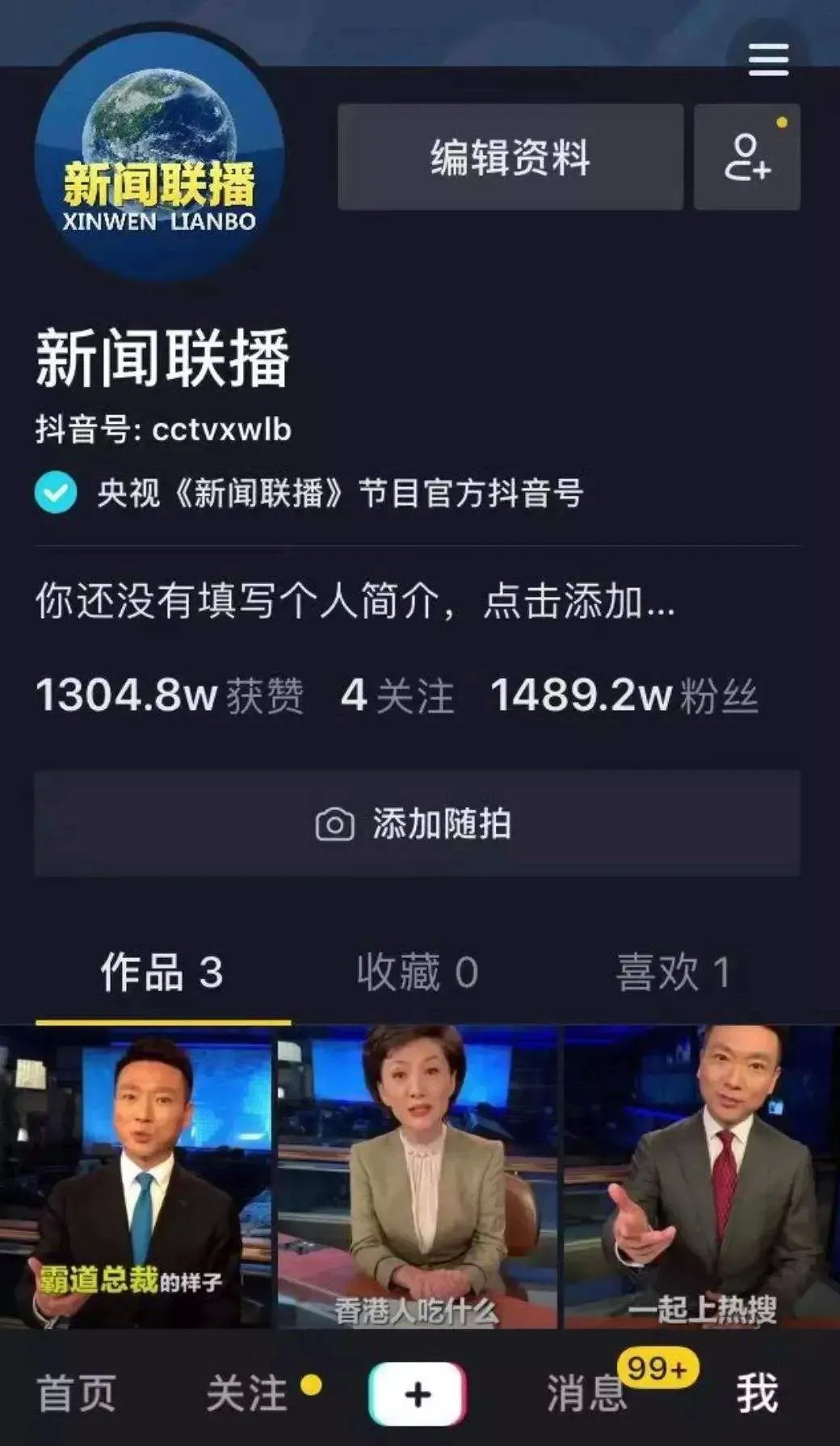
Task: Switch to the 作品 tab
Action: (x=162, y=972)
